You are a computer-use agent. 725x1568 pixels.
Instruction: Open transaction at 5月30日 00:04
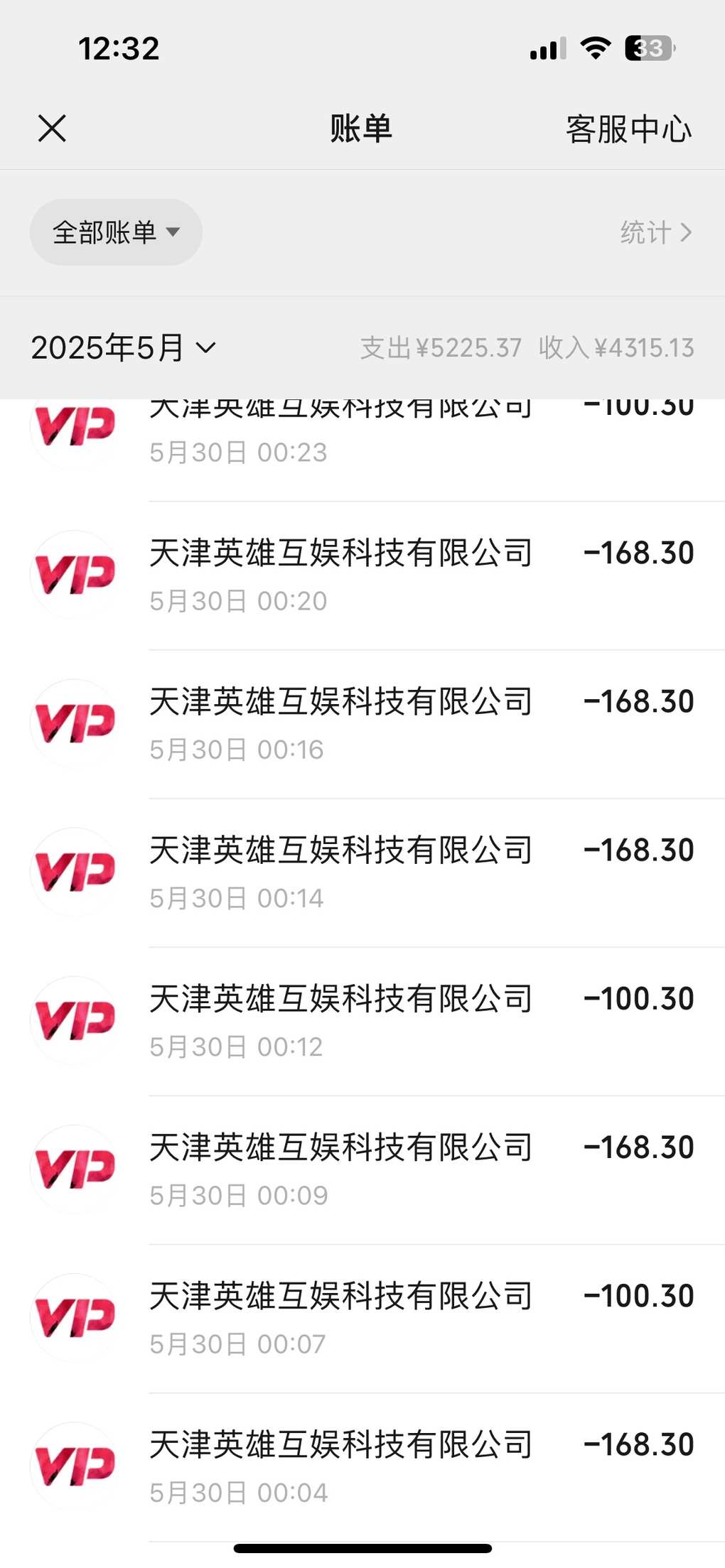(x=362, y=1466)
